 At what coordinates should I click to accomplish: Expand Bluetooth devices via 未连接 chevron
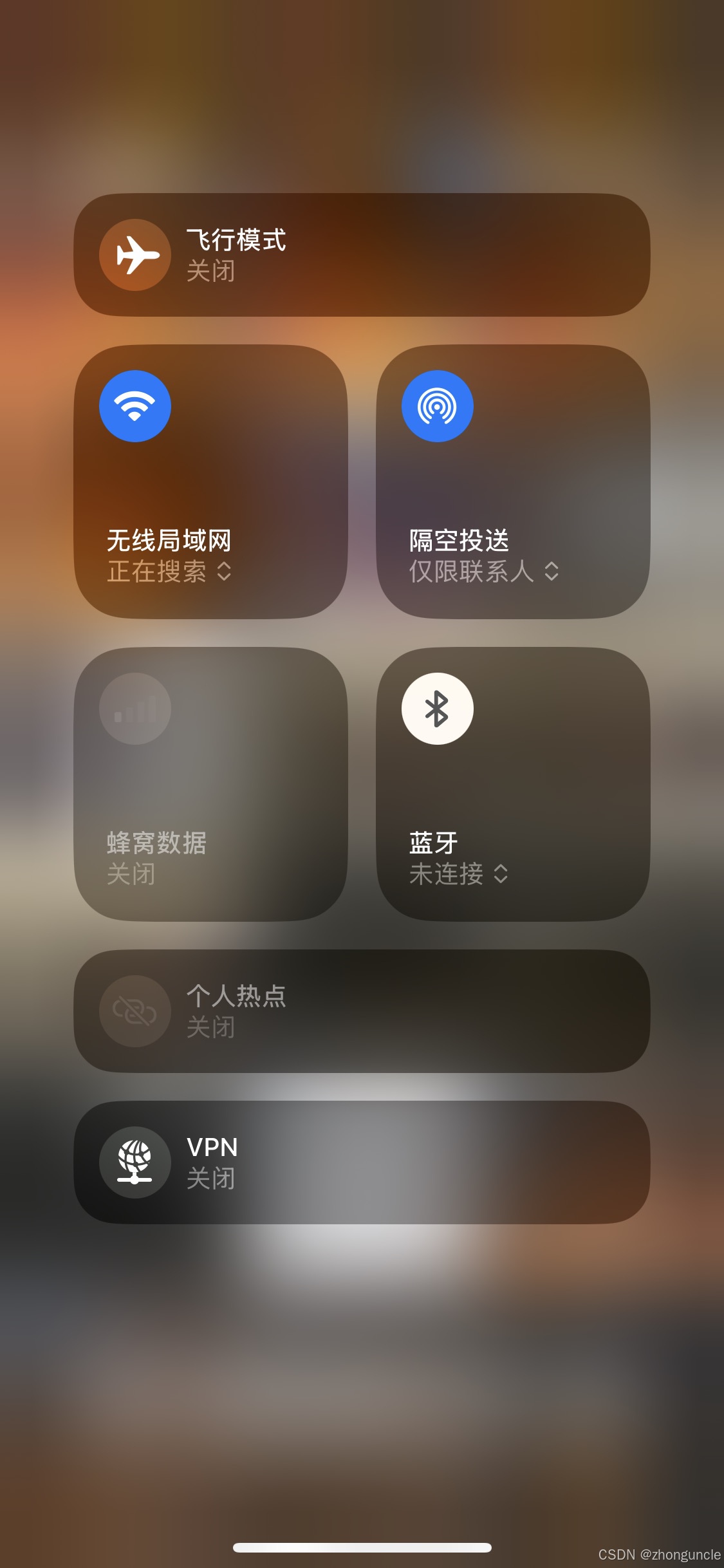(501, 874)
